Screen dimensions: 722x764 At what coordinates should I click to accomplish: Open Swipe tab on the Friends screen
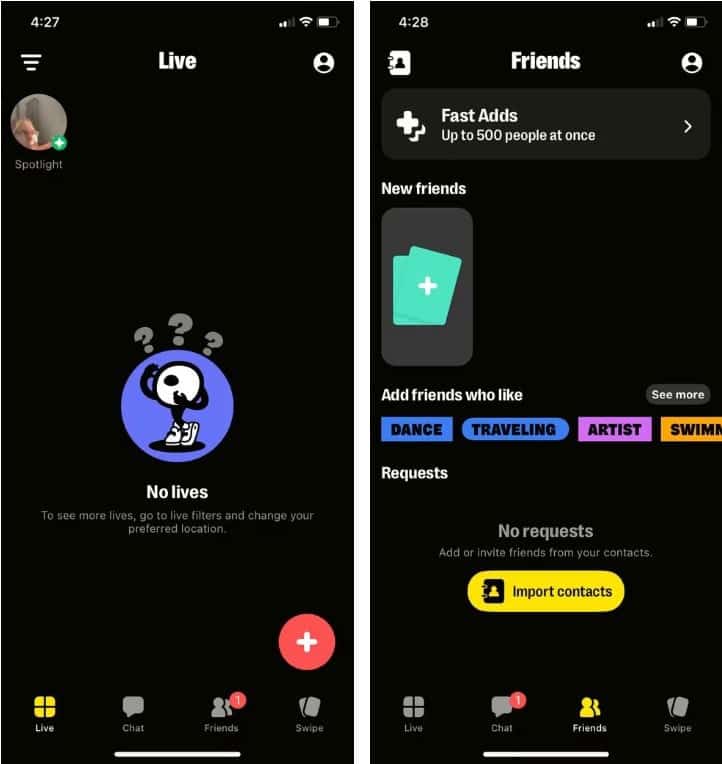(677, 714)
